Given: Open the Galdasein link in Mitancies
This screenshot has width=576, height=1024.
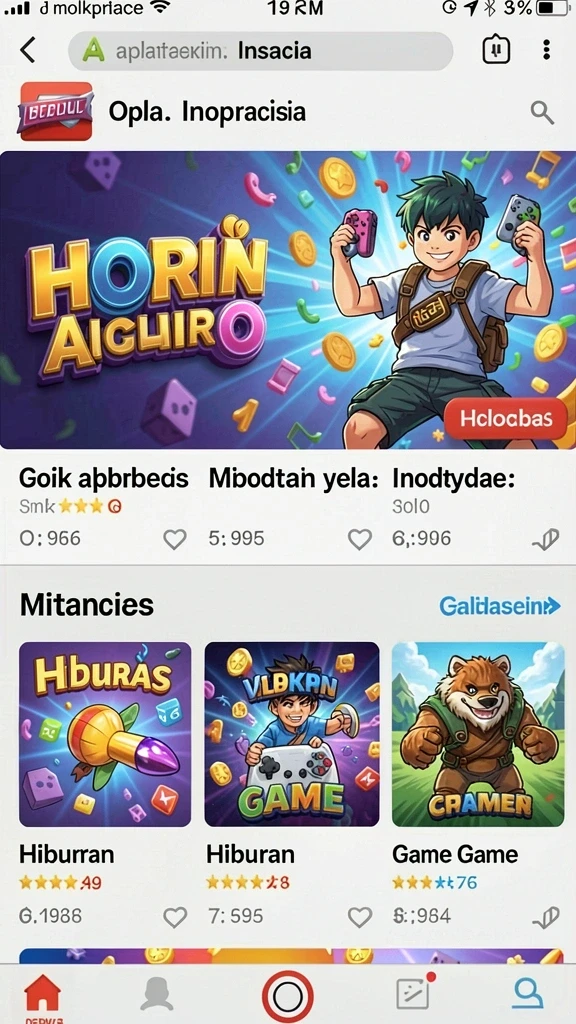Looking at the screenshot, I should point(500,606).
